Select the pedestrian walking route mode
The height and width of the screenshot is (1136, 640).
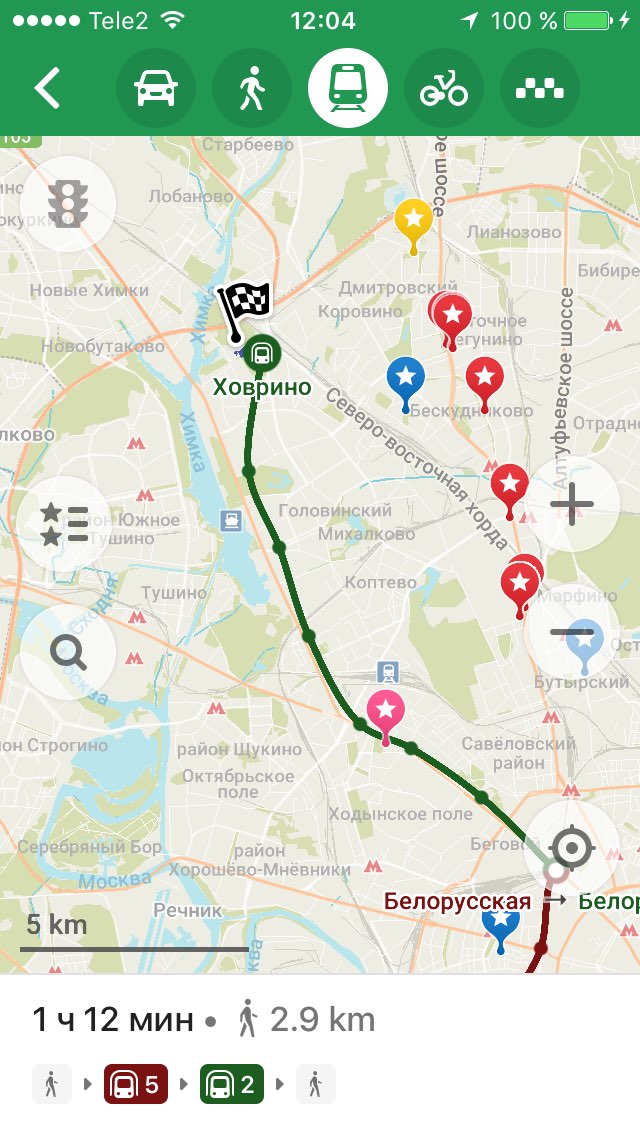click(x=252, y=88)
